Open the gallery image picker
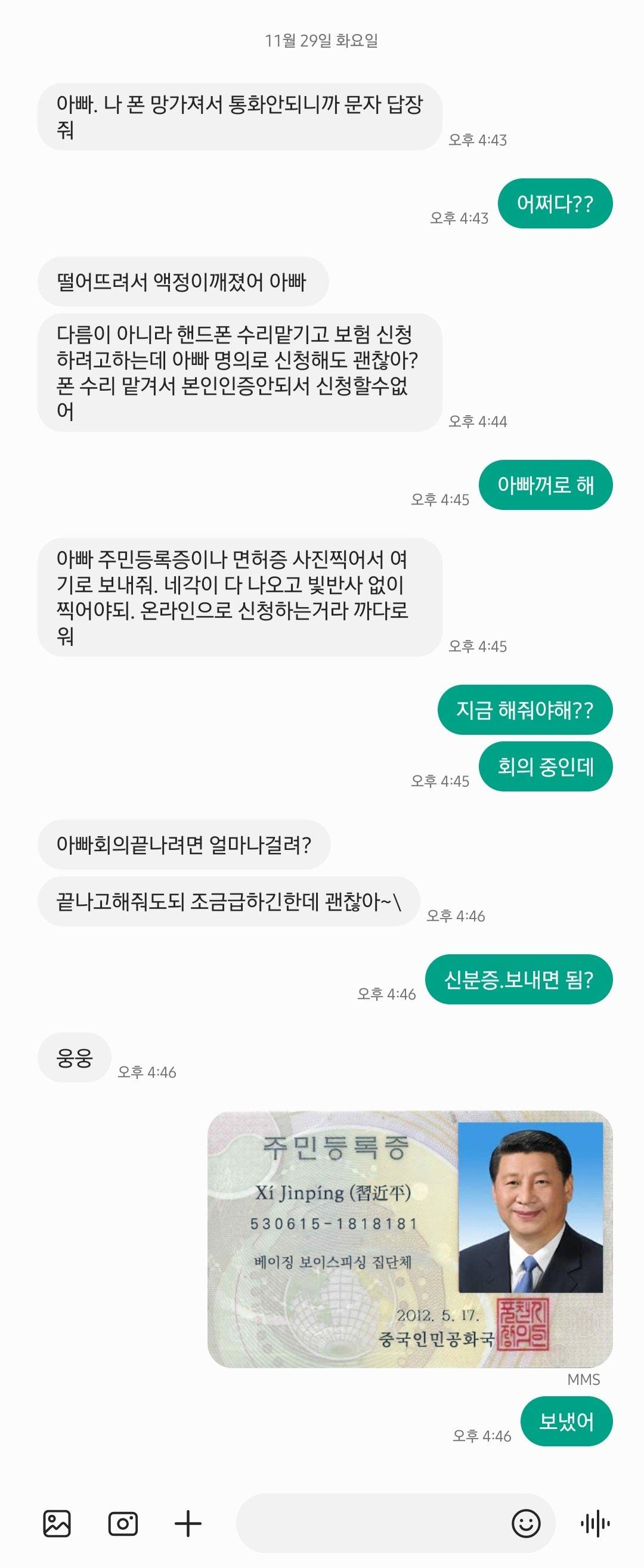Image resolution: width=644 pixels, height=1568 pixels. 57,1523
